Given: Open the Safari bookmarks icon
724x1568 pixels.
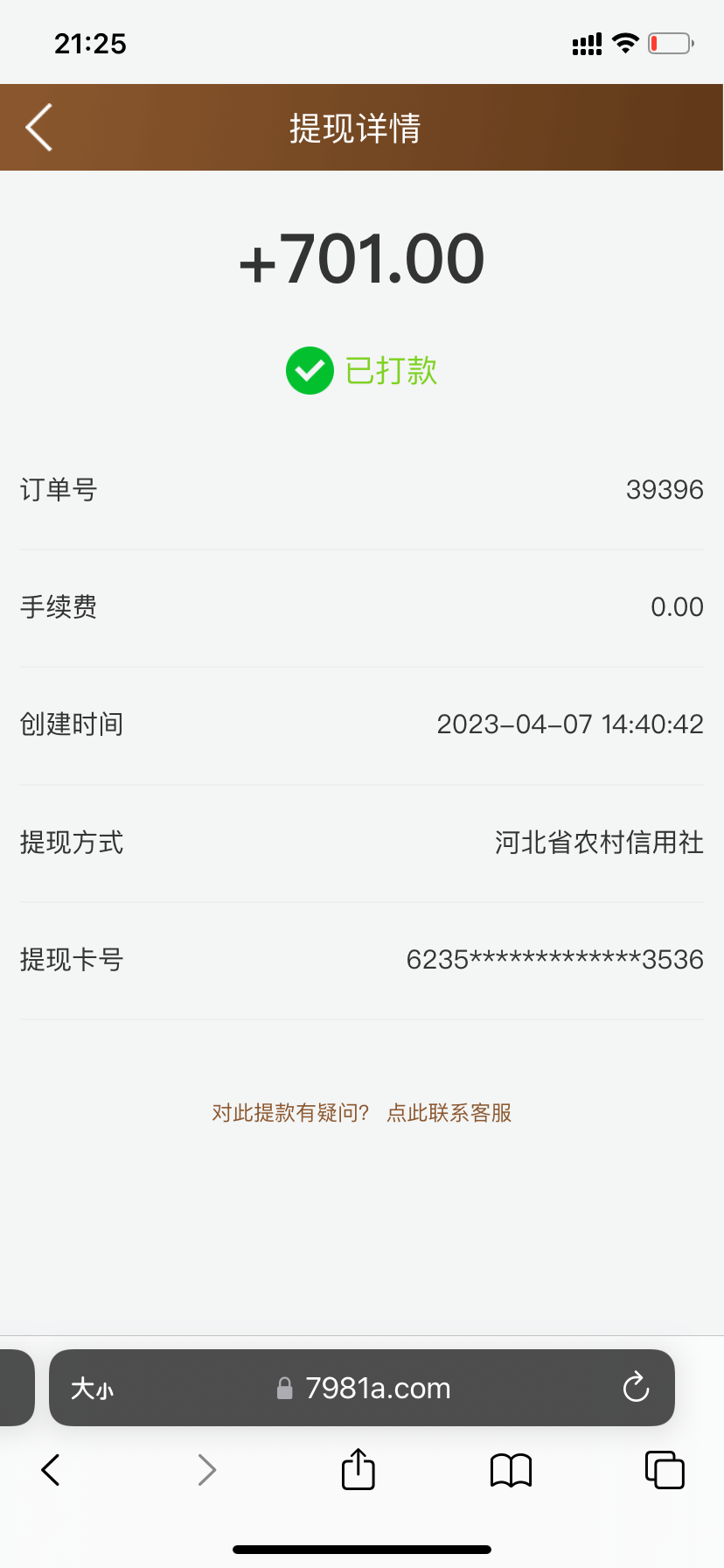Looking at the screenshot, I should [510, 1470].
